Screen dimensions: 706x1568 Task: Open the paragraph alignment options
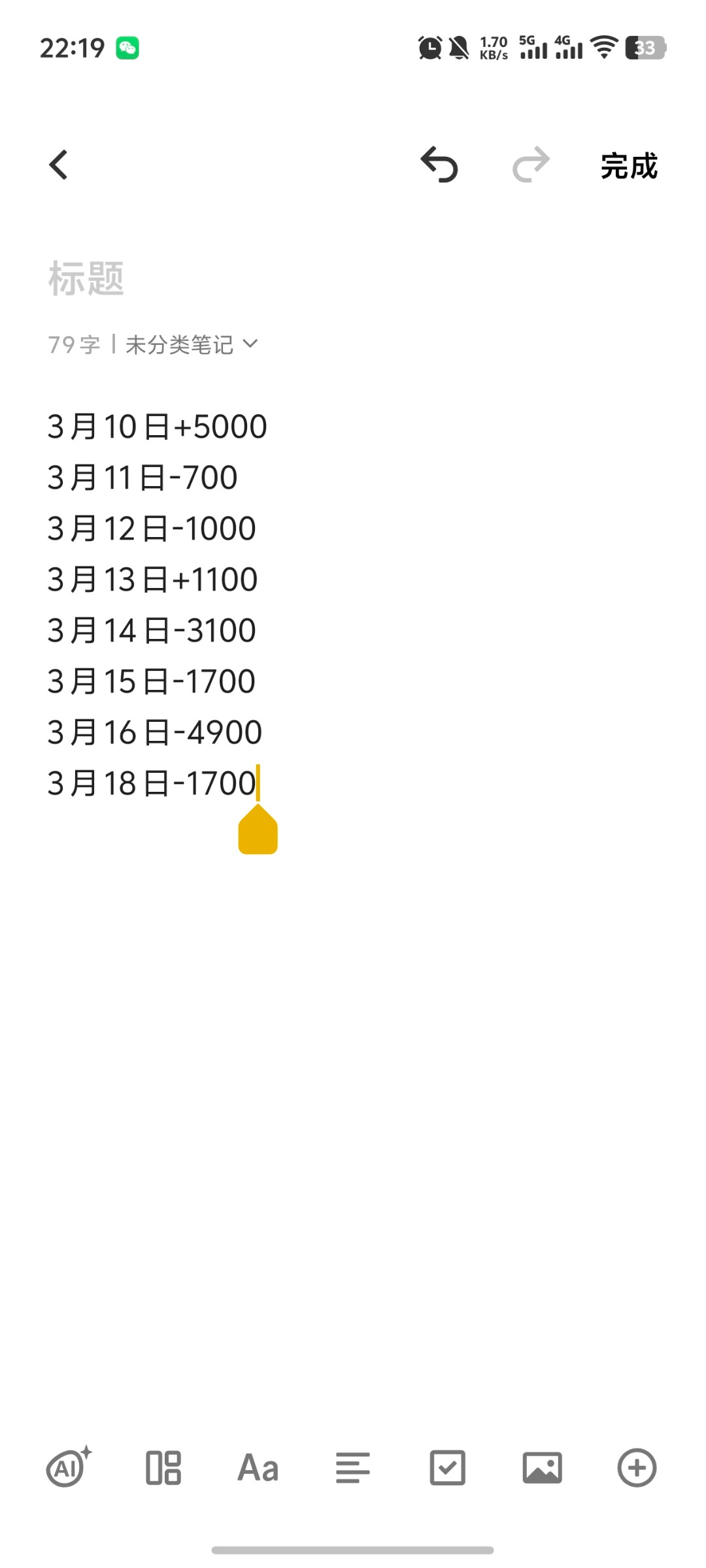(352, 1468)
